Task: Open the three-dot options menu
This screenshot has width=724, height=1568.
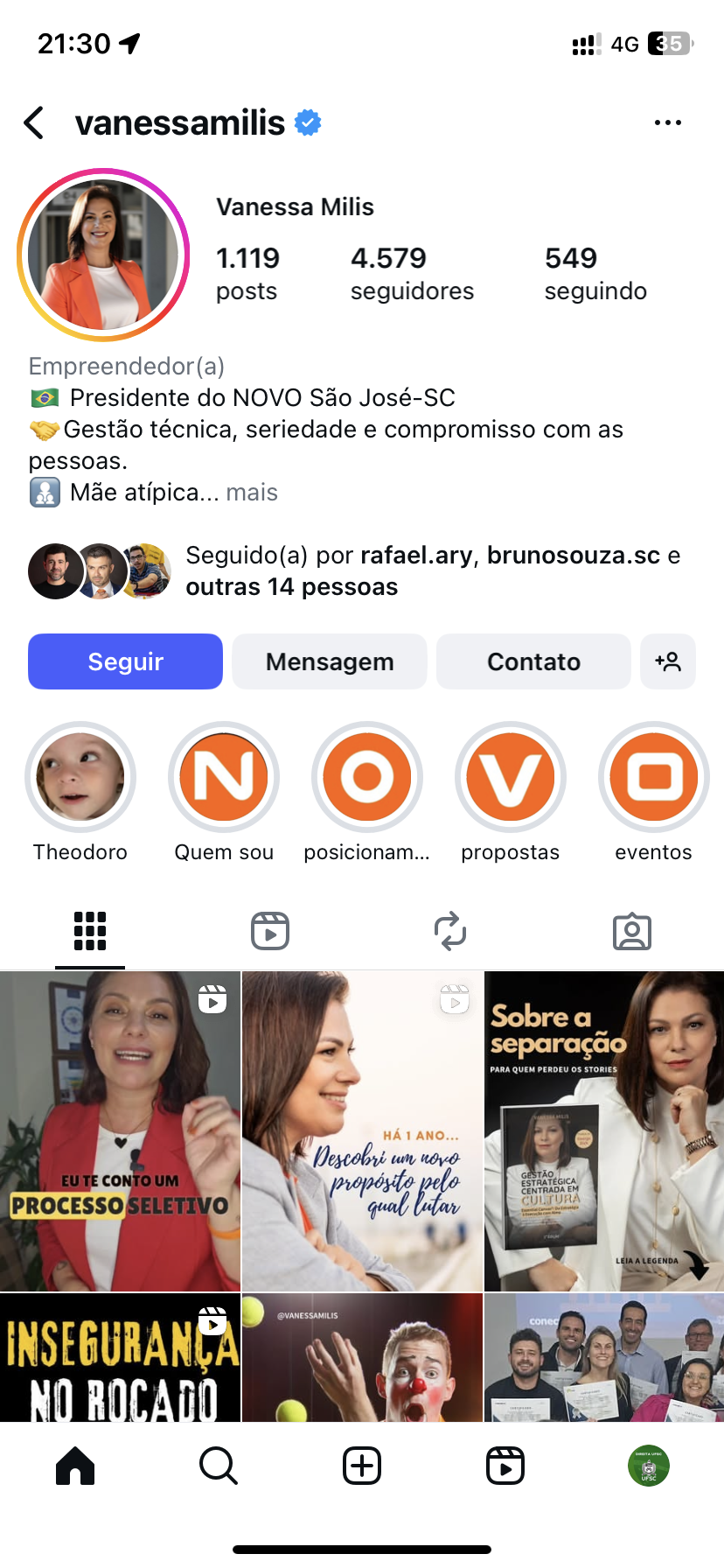Action: coord(667,123)
